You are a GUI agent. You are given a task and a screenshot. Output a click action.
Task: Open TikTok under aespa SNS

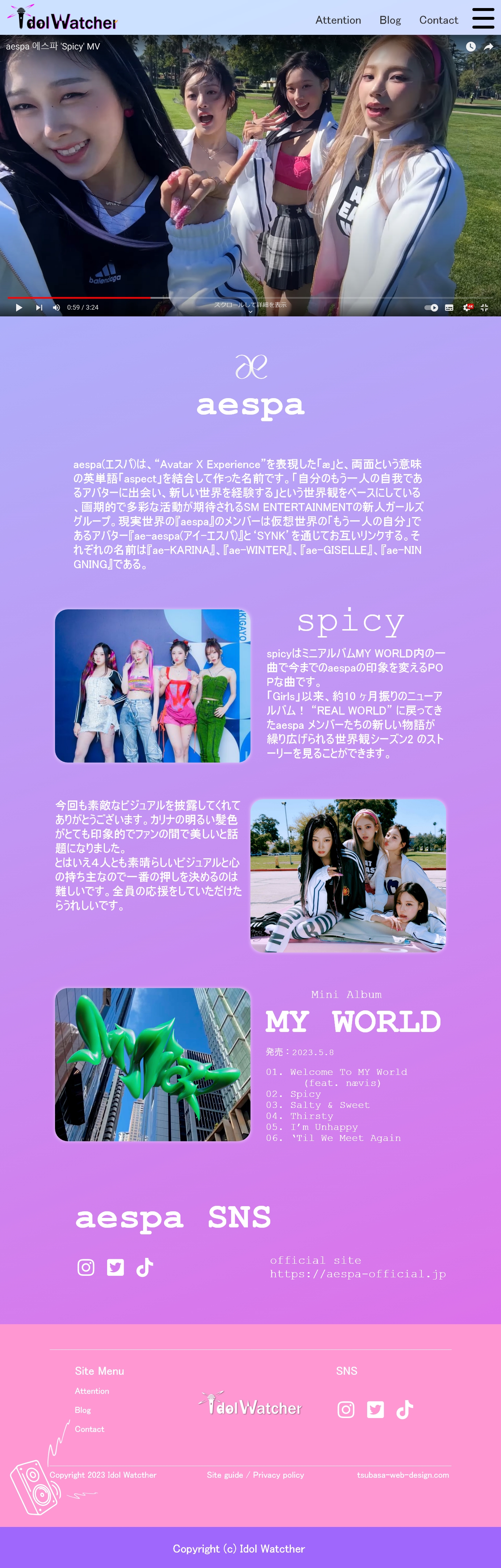click(x=144, y=1267)
